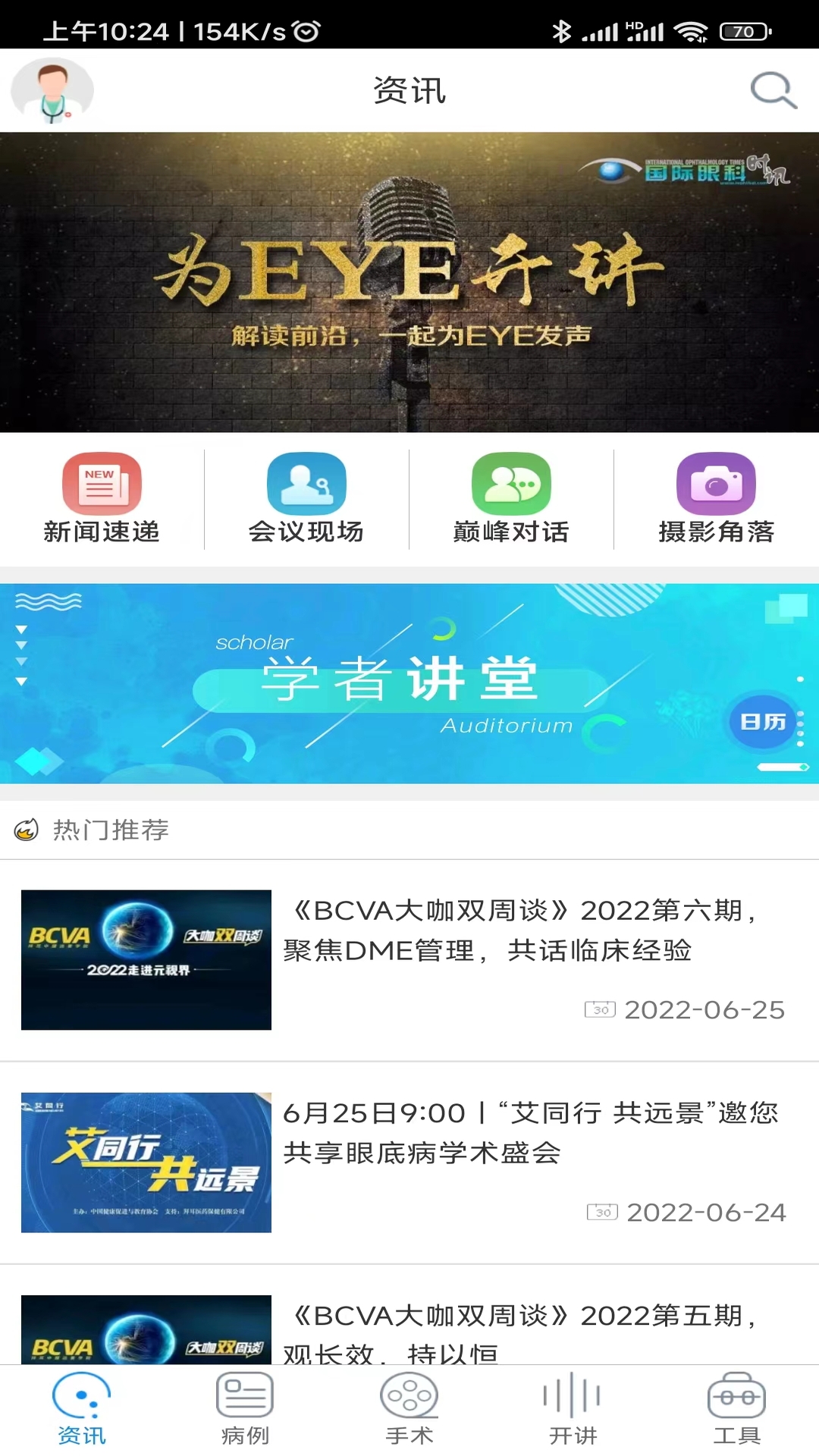Open the doctor profile avatar
Screen dimensions: 819x1456
(x=52, y=91)
